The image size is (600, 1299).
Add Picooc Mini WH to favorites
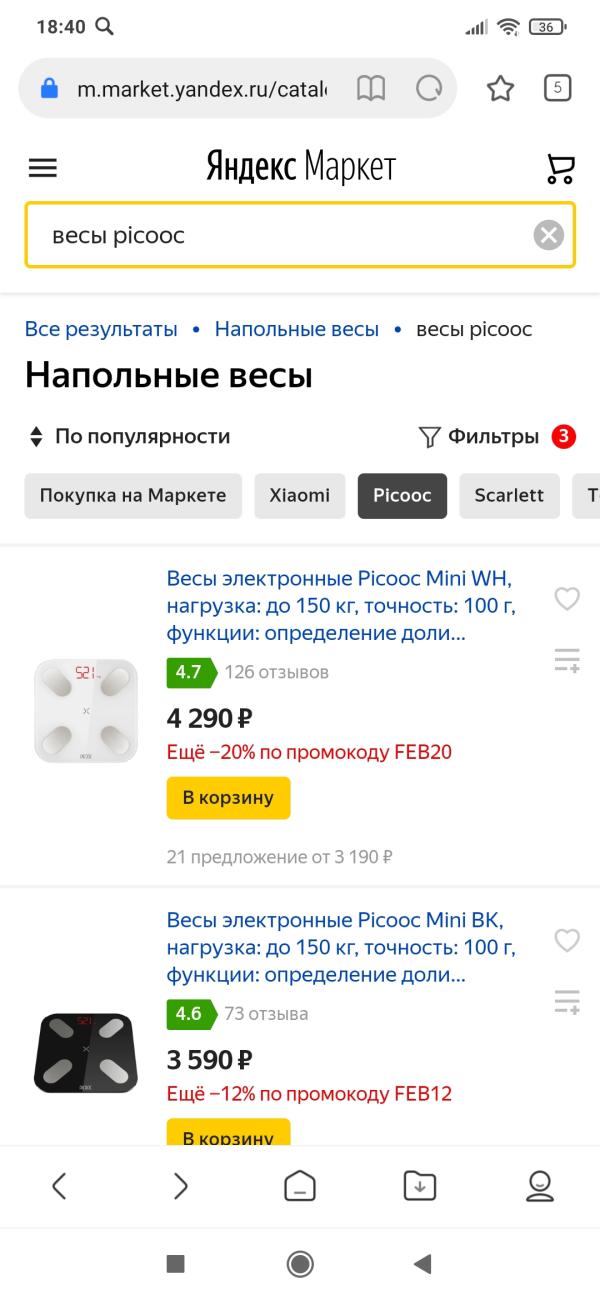click(x=567, y=599)
